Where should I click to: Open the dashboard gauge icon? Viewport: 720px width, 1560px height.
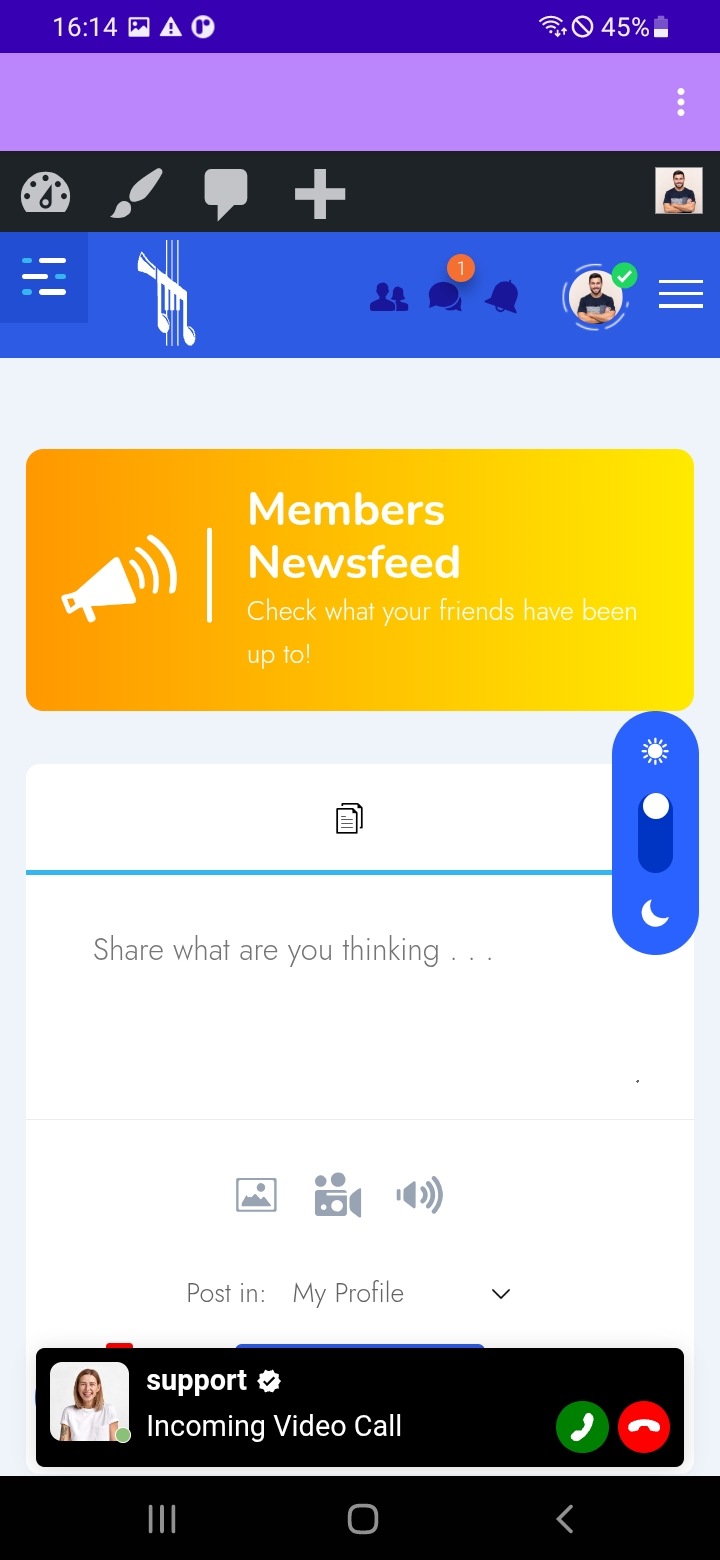coord(46,192)
